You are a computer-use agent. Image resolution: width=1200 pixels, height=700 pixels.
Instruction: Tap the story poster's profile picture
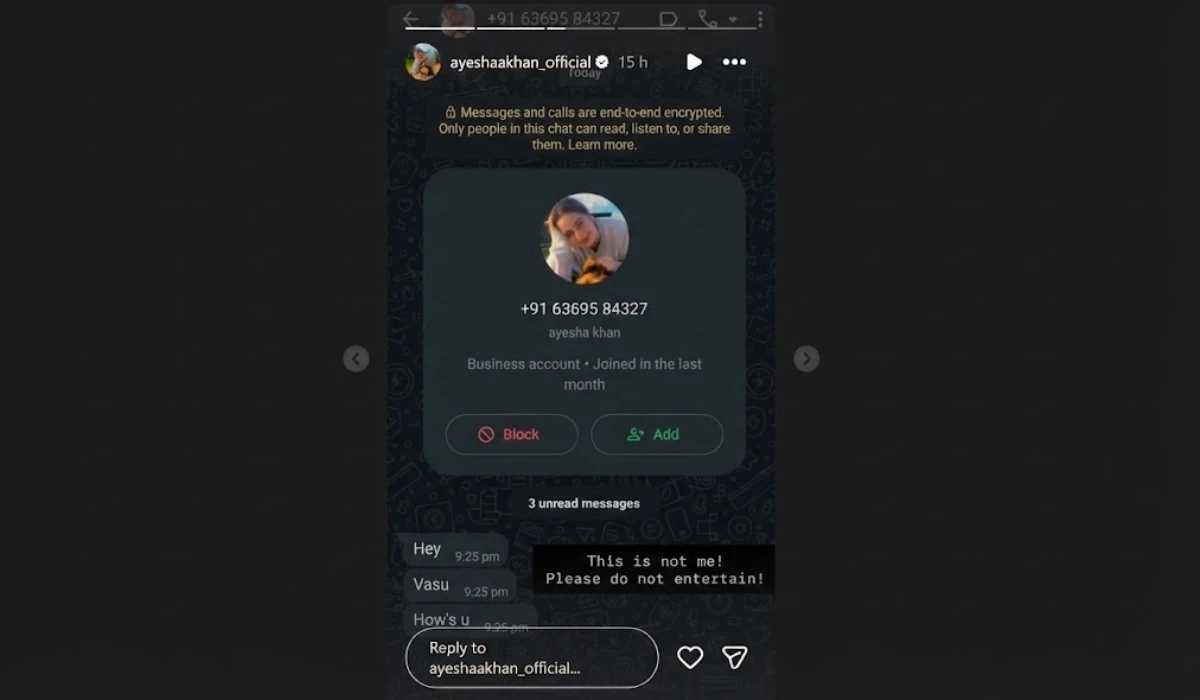423,62
